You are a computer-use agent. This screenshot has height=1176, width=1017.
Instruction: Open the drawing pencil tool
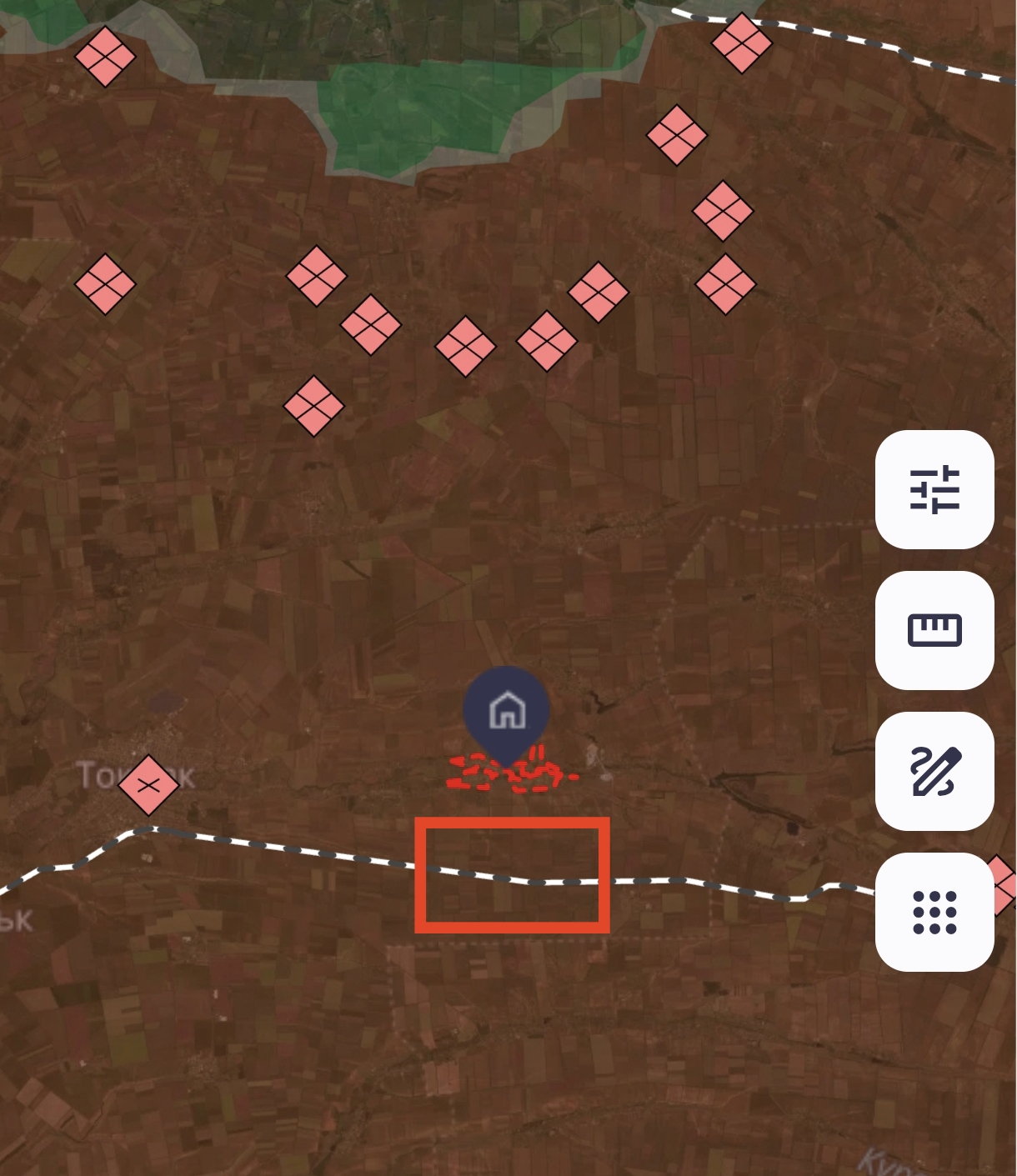(934, 771)
